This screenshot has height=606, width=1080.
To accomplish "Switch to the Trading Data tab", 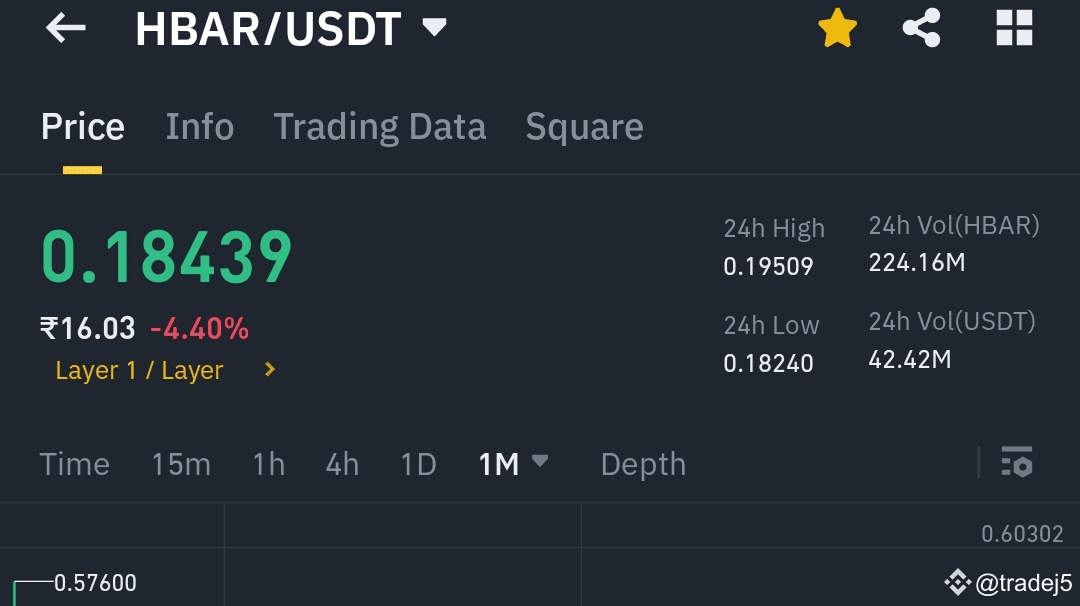I will [379, 127].
